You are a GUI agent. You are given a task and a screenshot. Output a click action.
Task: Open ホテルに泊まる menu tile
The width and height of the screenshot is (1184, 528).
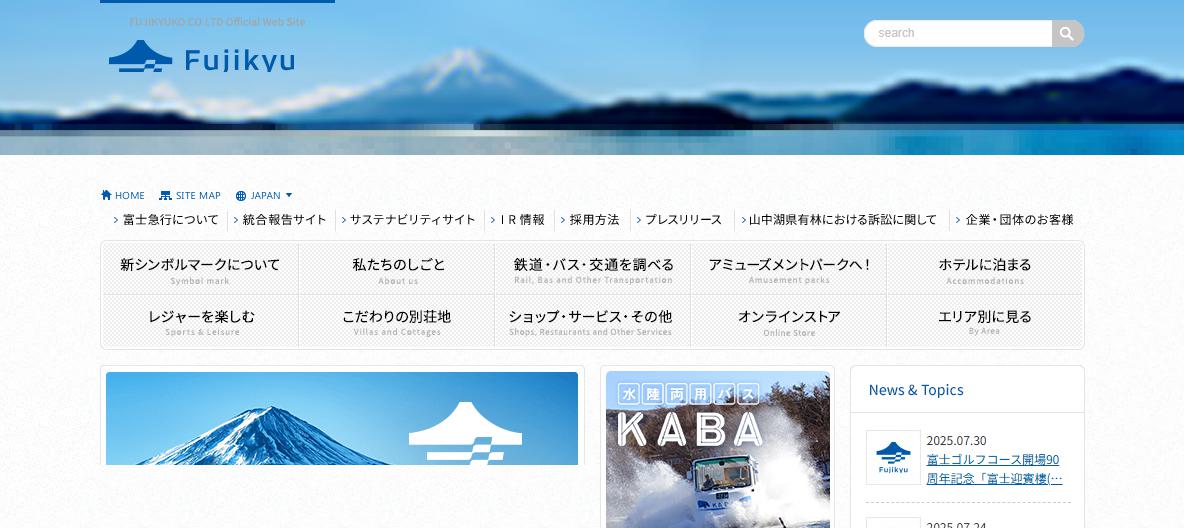pos(984,269)
